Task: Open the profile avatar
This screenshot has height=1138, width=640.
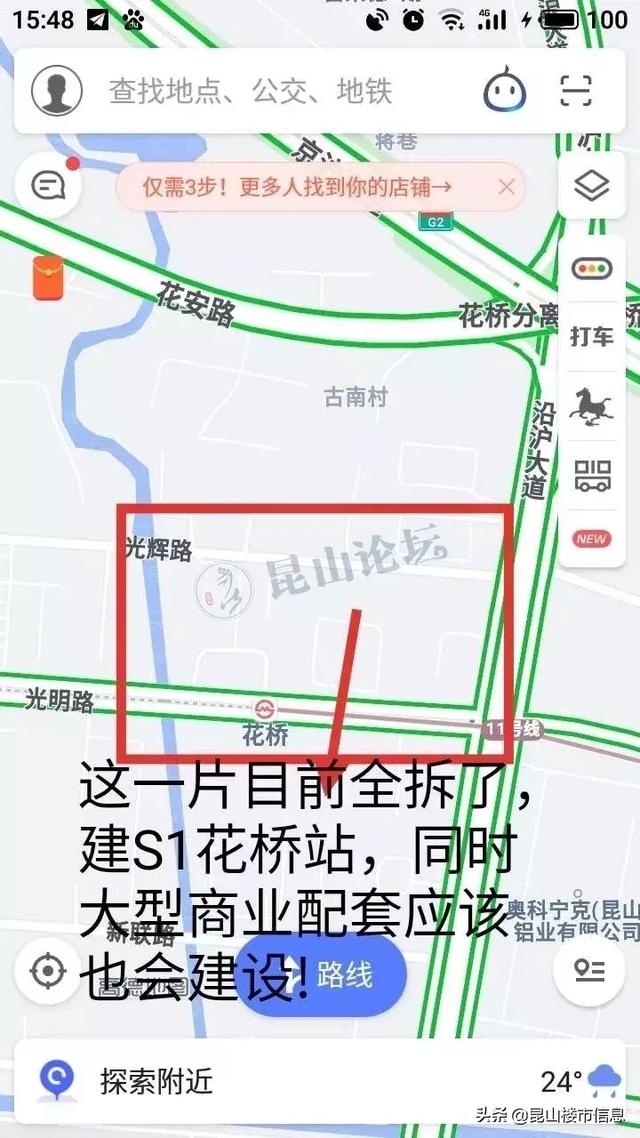Action: pos(56,91)
